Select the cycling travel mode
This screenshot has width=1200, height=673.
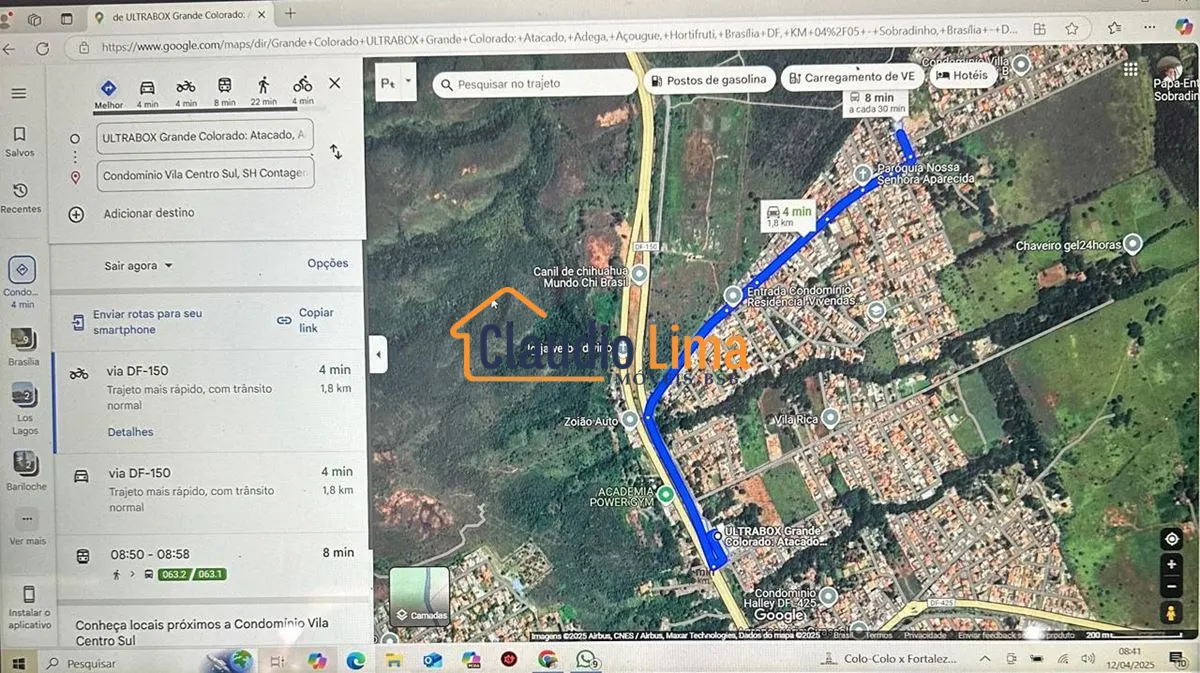(302, 88)
